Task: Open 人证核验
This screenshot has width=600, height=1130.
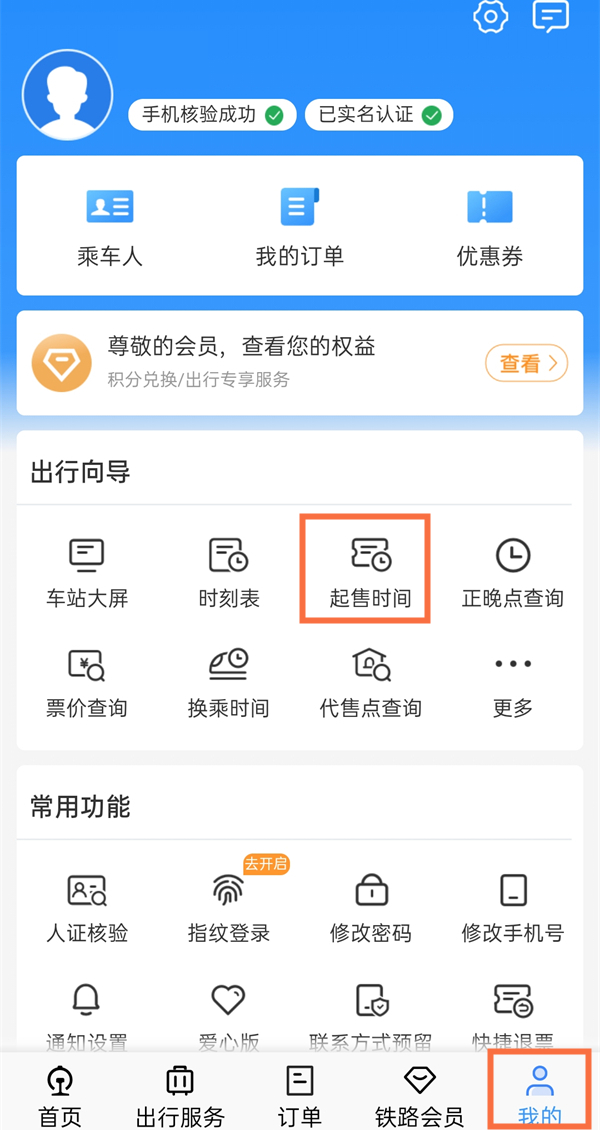Action: point(87,908)
